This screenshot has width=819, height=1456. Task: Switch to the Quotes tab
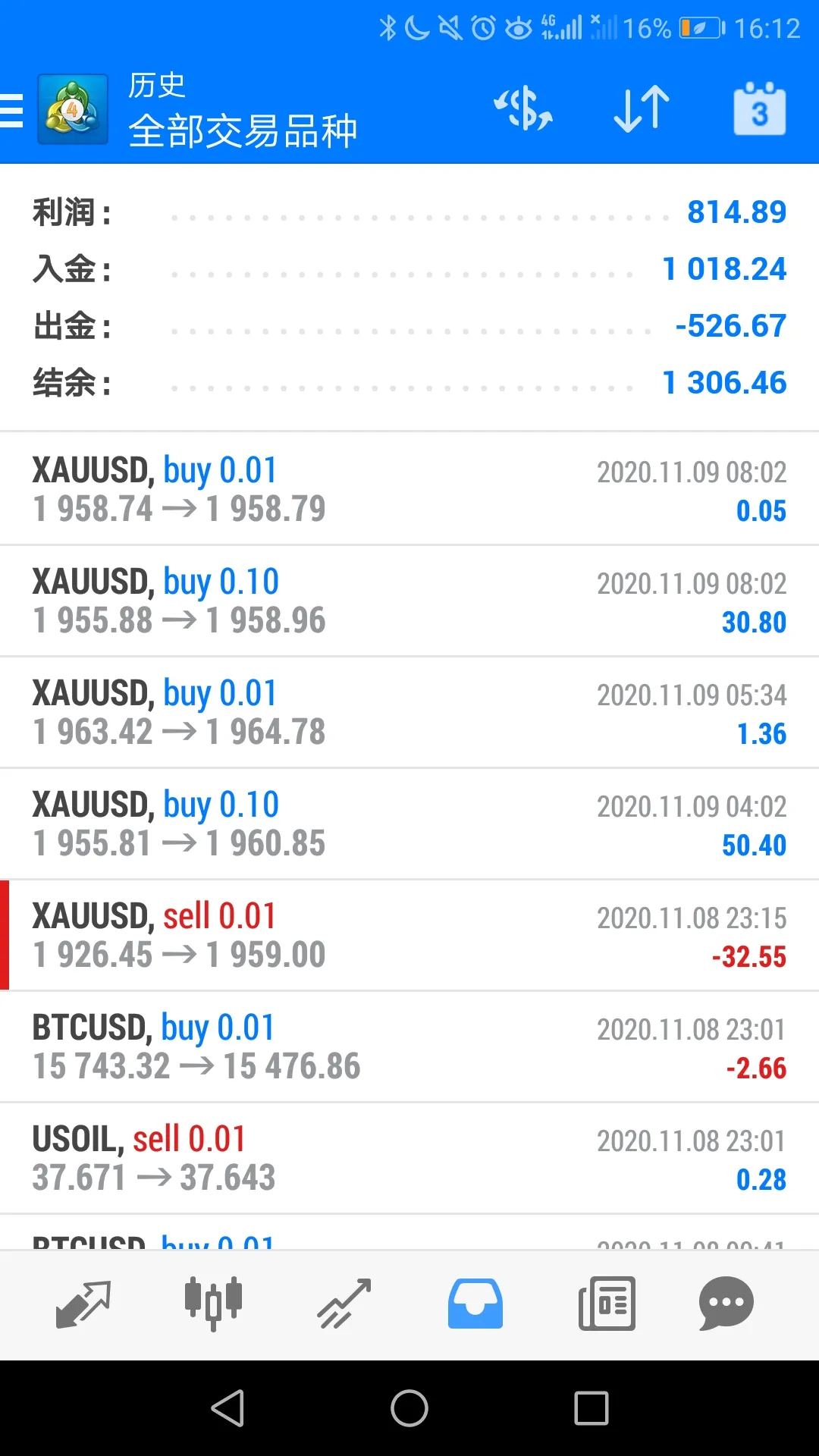click(83, 1304)
